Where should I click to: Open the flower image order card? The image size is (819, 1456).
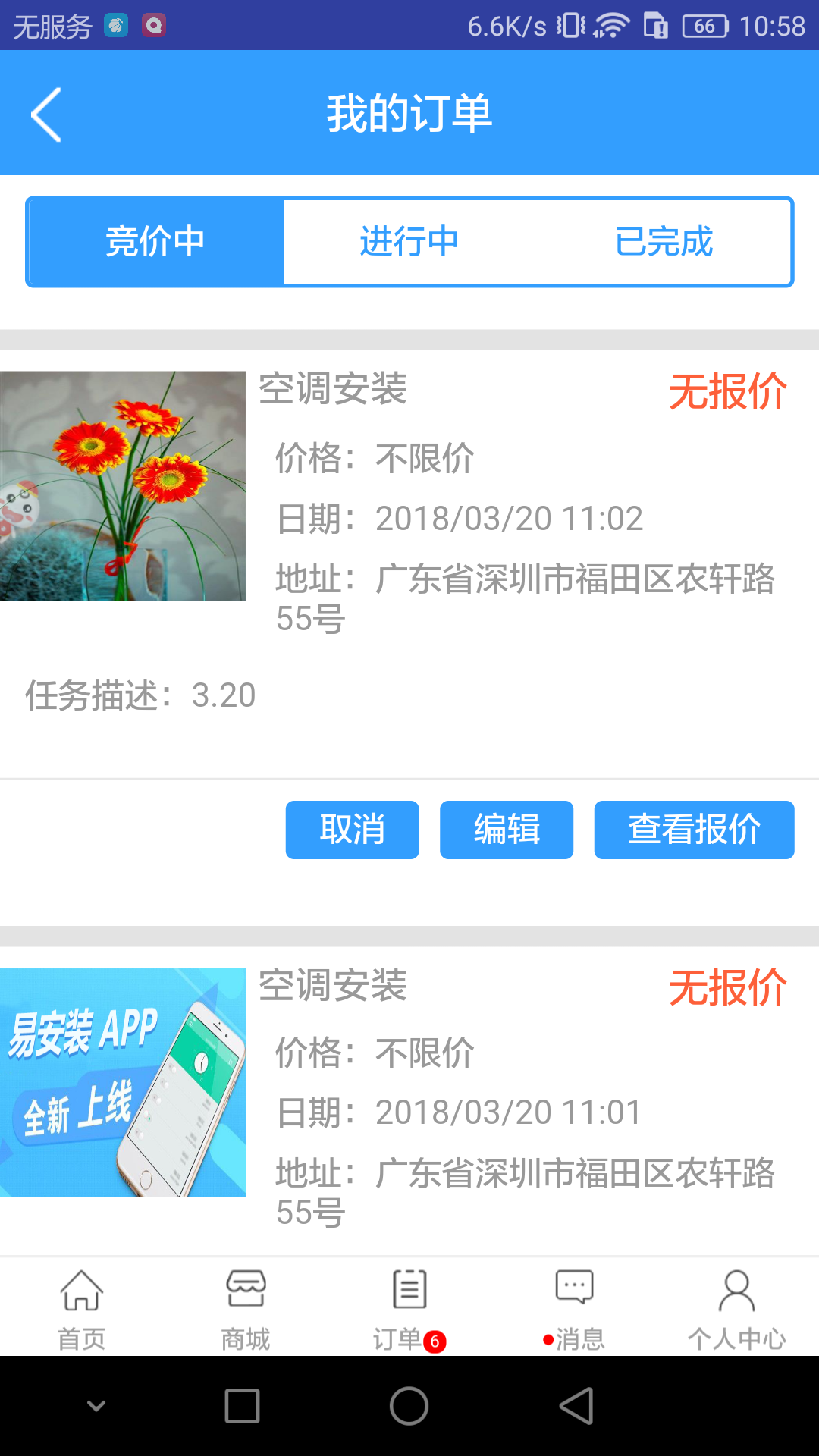123,486
